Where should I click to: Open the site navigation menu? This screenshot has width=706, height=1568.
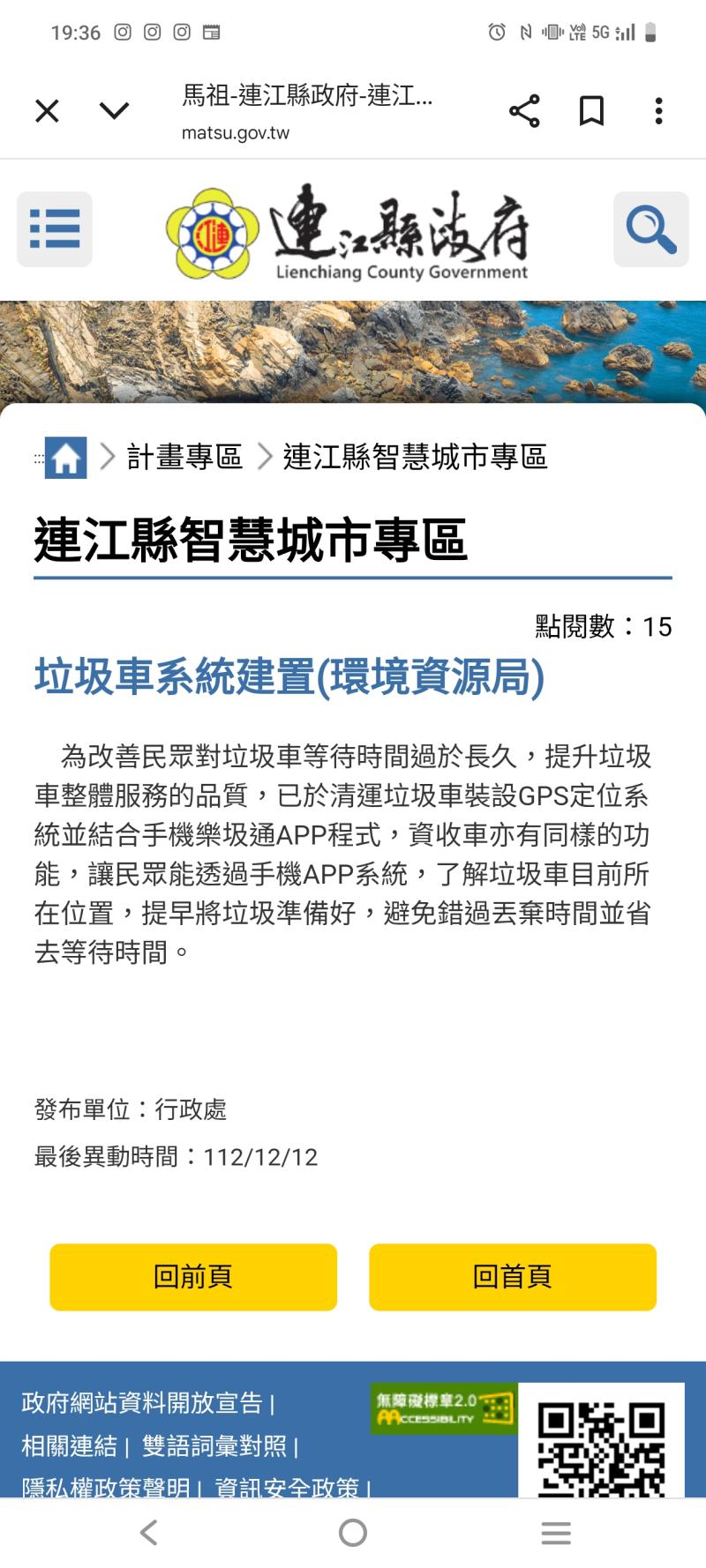pyautogui.click(x=55, y=229)
